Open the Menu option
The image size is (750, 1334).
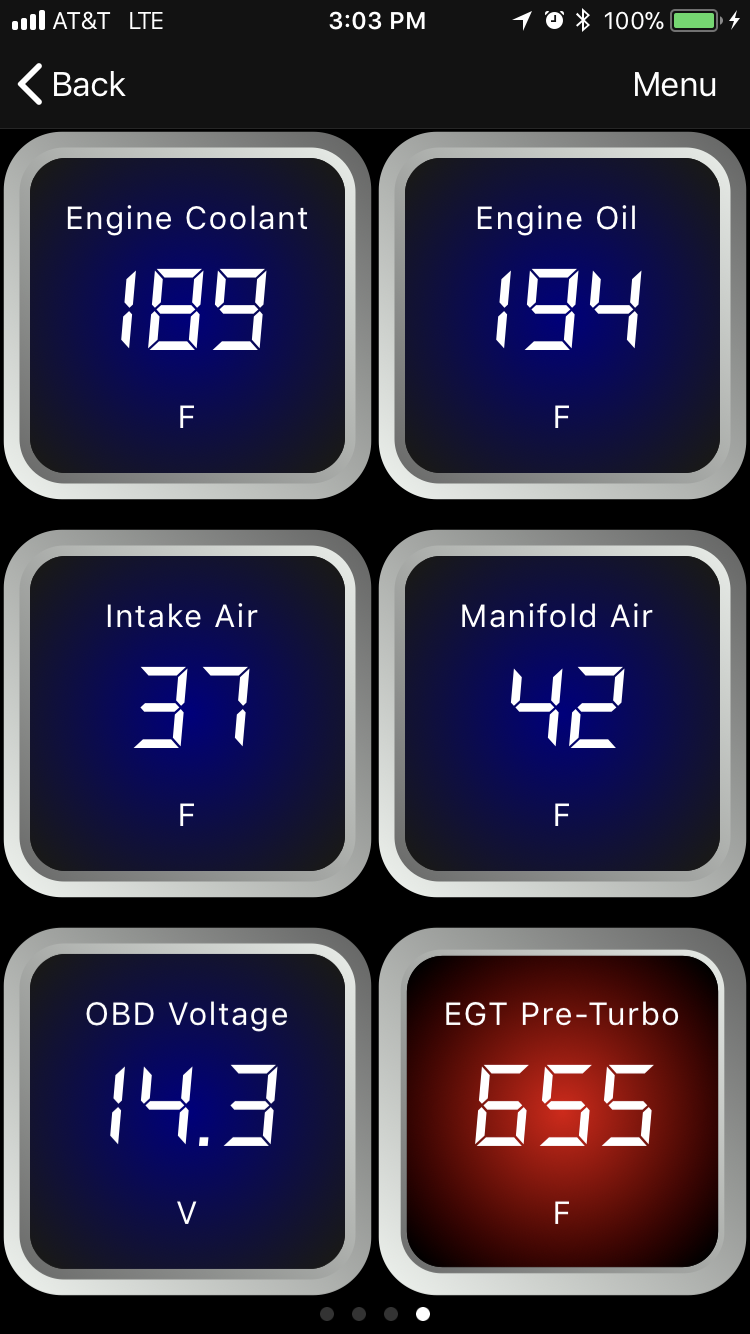pos(674,85)
